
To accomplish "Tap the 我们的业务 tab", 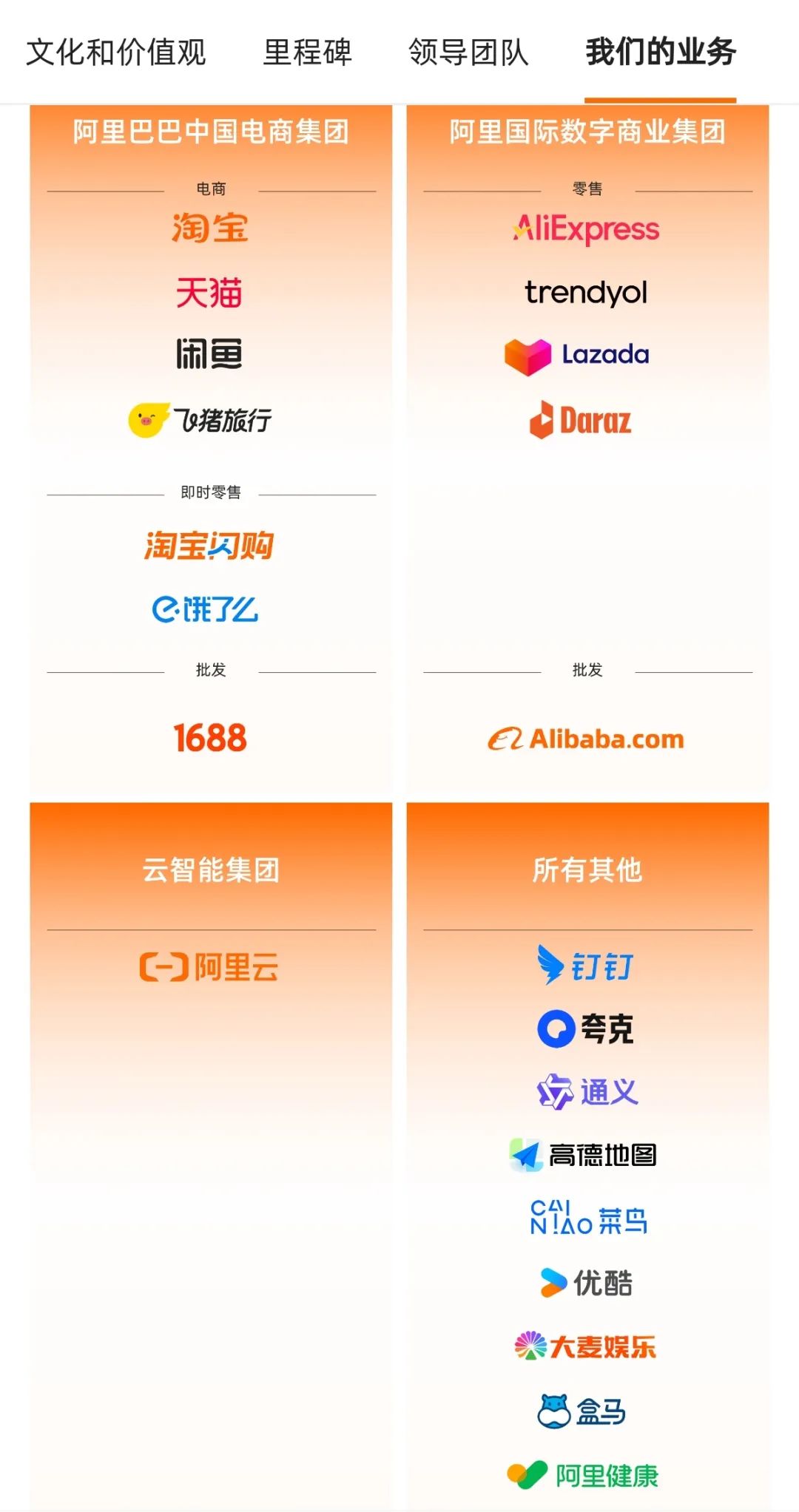I will click(x=661, y=52).
